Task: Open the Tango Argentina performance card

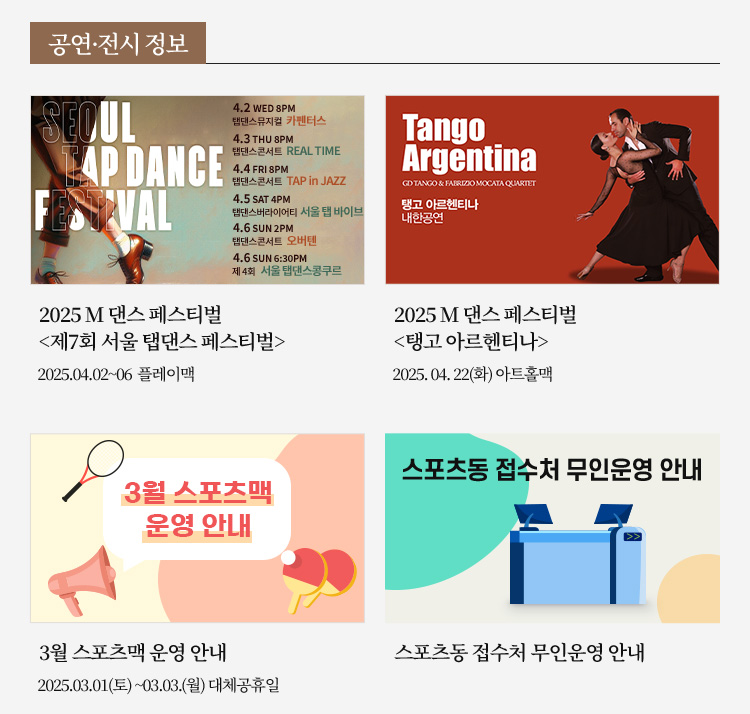Action: (x=552, y=190)
